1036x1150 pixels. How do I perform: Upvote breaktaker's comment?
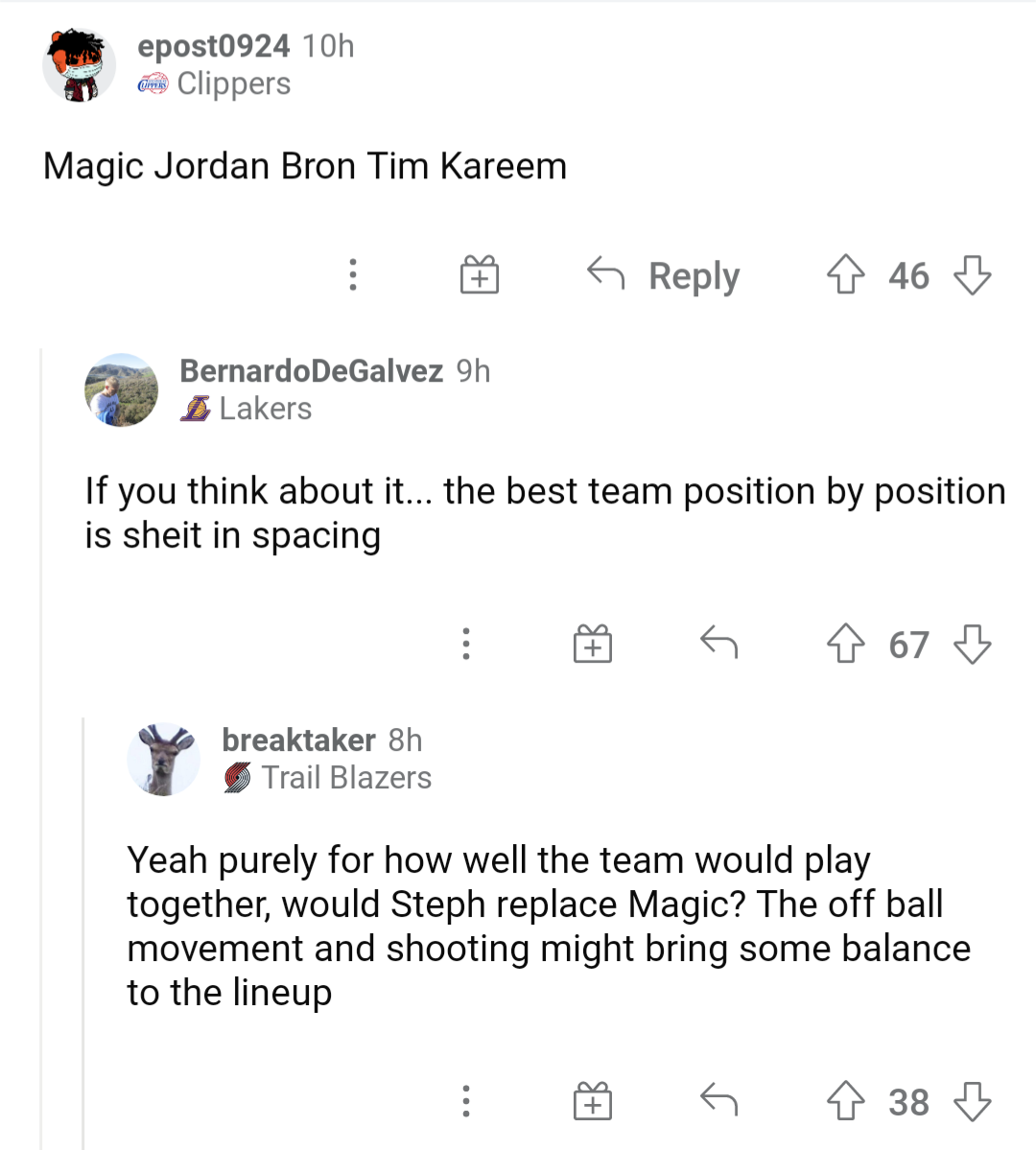(845, 1101)
